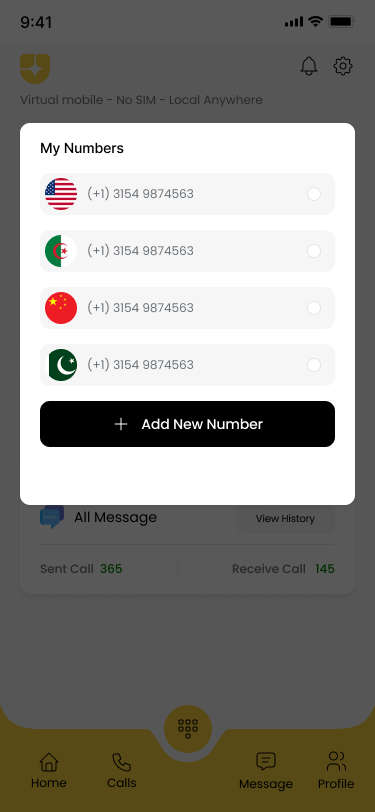Pick the number with the Pakistan flag
Viewport: 375px width, 812px height.
[x=187, y=365]
